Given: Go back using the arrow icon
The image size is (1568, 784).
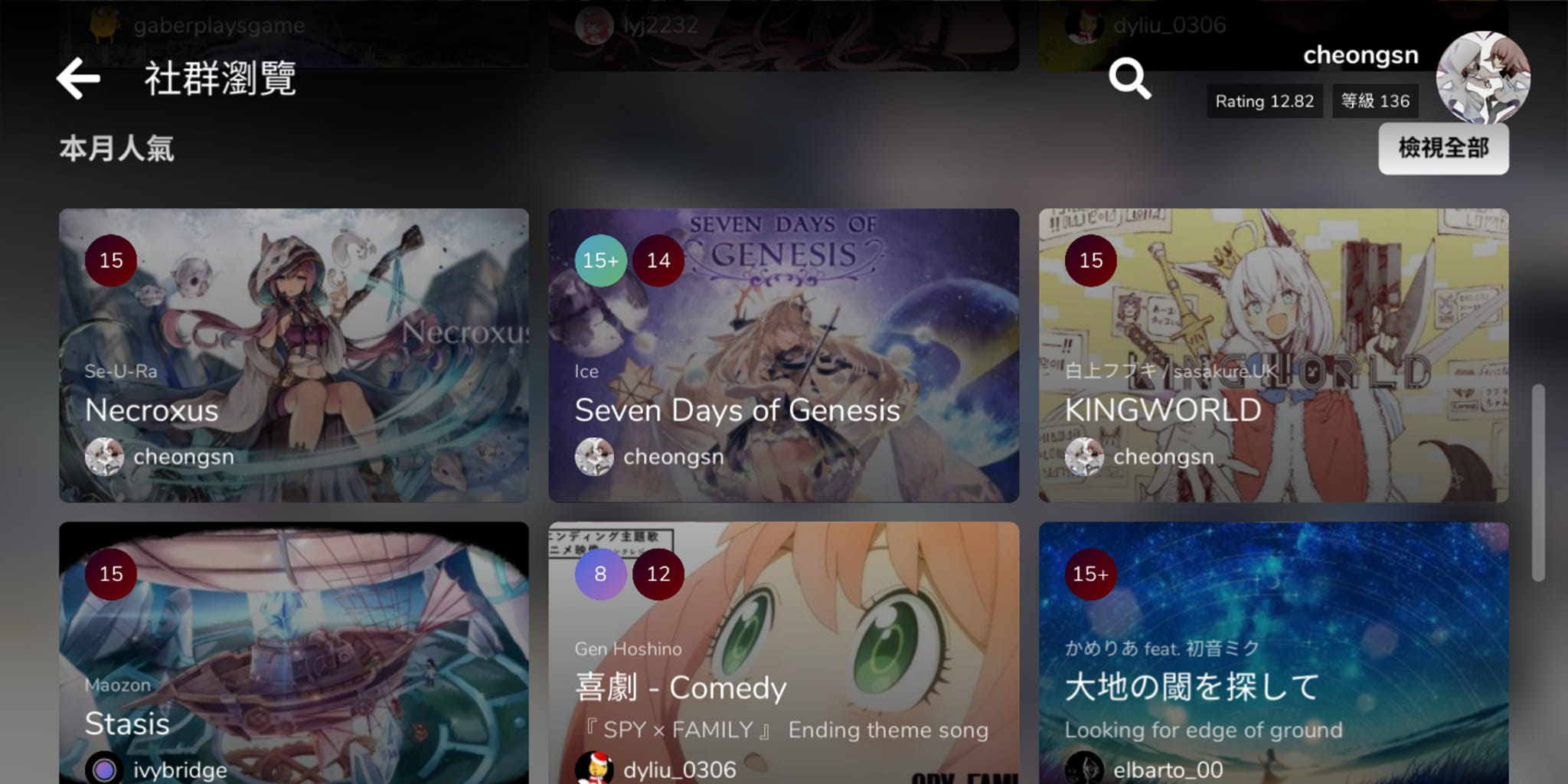Looking at the screenshot, I should [78, 78].
